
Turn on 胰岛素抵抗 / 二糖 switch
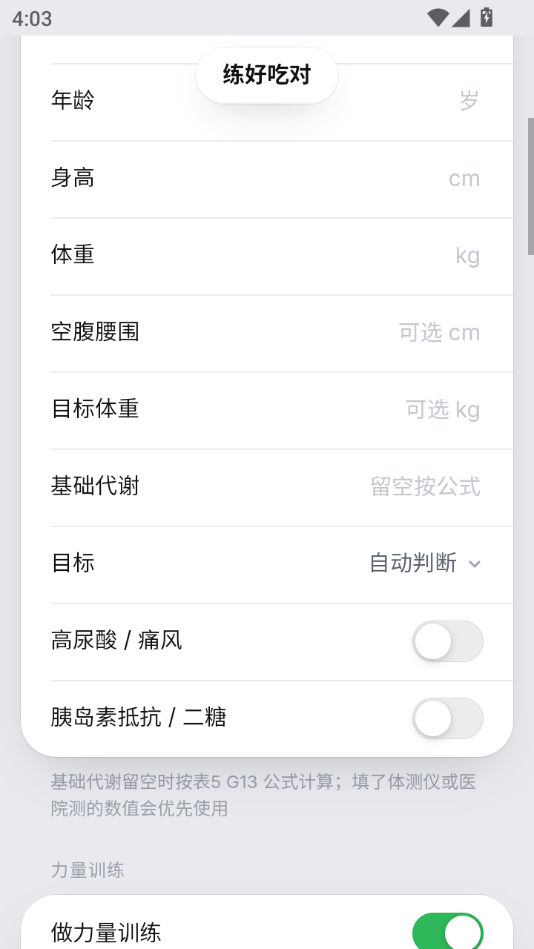(x=448, y=718)
